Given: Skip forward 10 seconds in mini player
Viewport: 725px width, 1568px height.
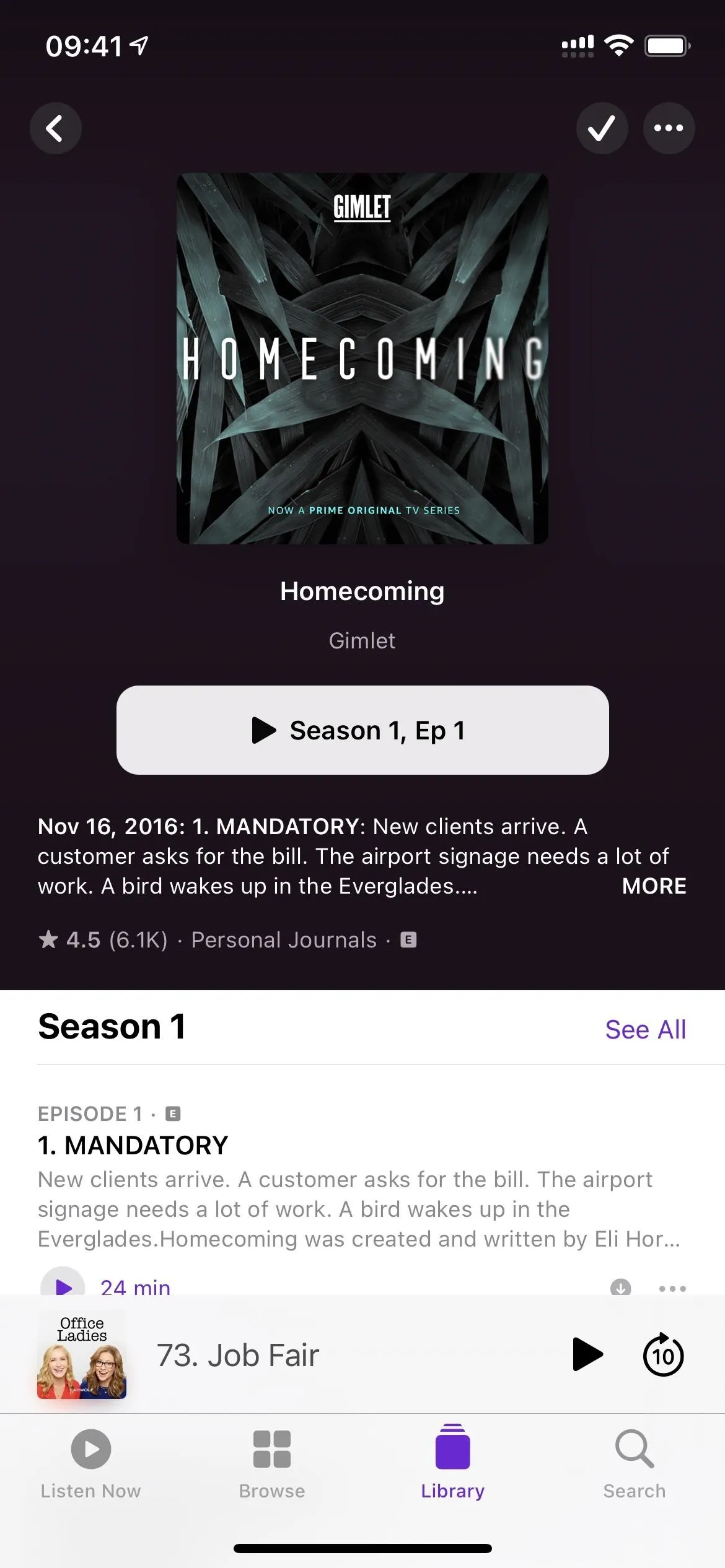Looking at the screenshot, I should 663,1355.
